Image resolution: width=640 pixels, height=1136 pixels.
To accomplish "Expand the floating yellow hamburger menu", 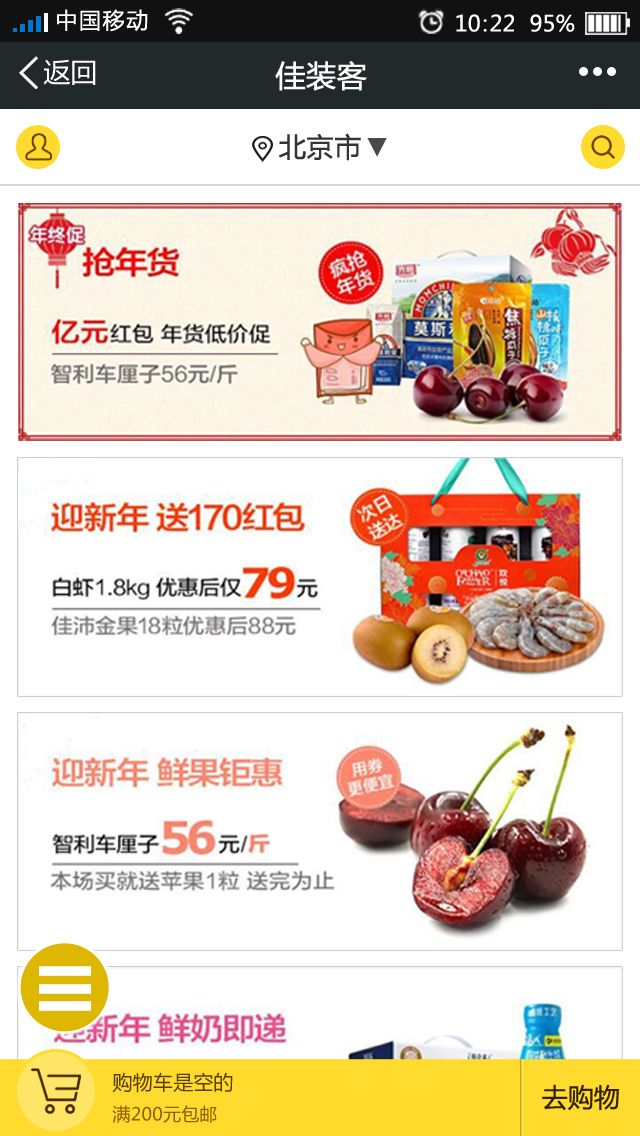I will (64, 987).
